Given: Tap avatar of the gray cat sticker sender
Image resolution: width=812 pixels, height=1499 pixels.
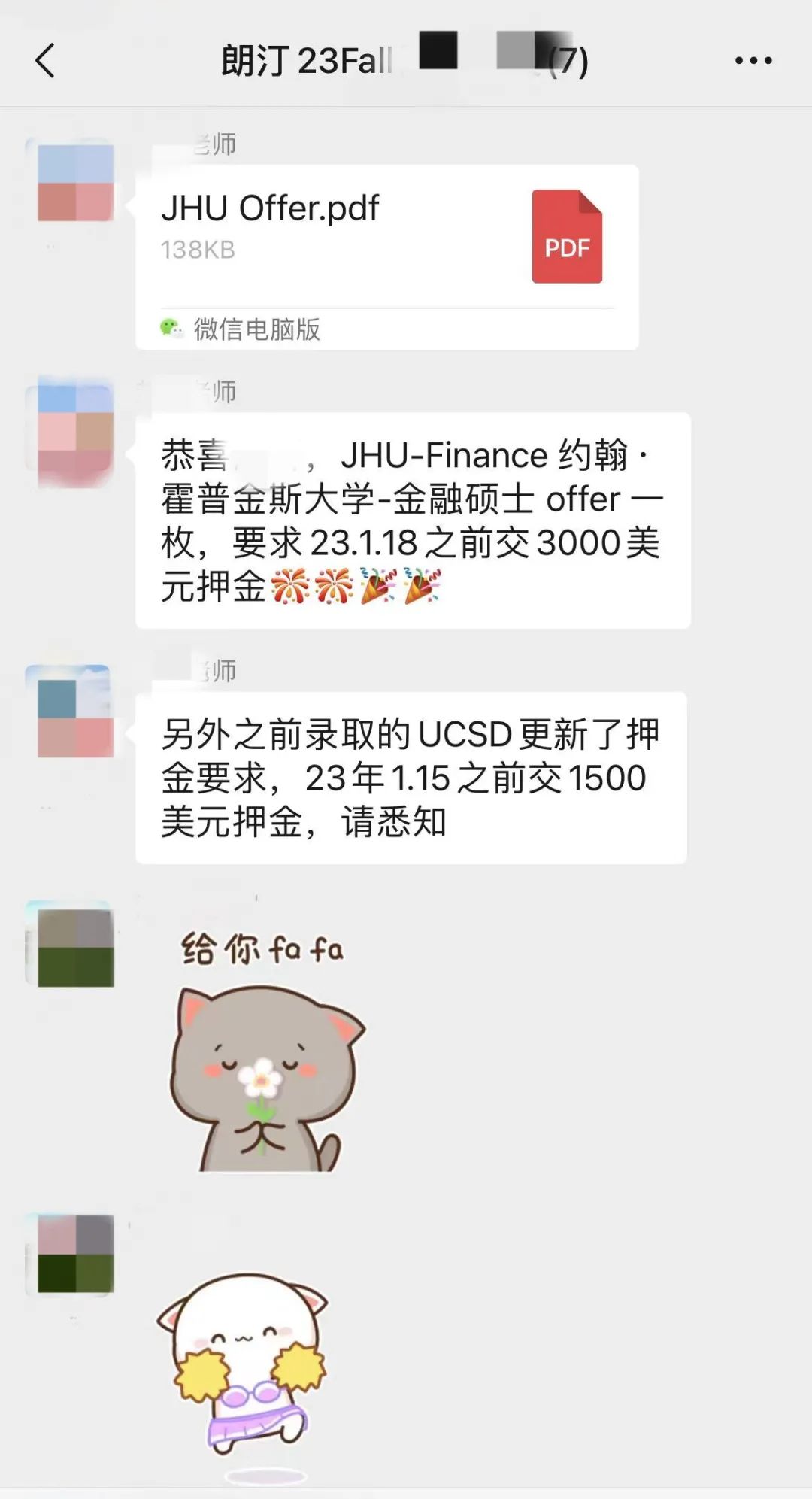Looking at the screenshot, I should coord(75,946).
